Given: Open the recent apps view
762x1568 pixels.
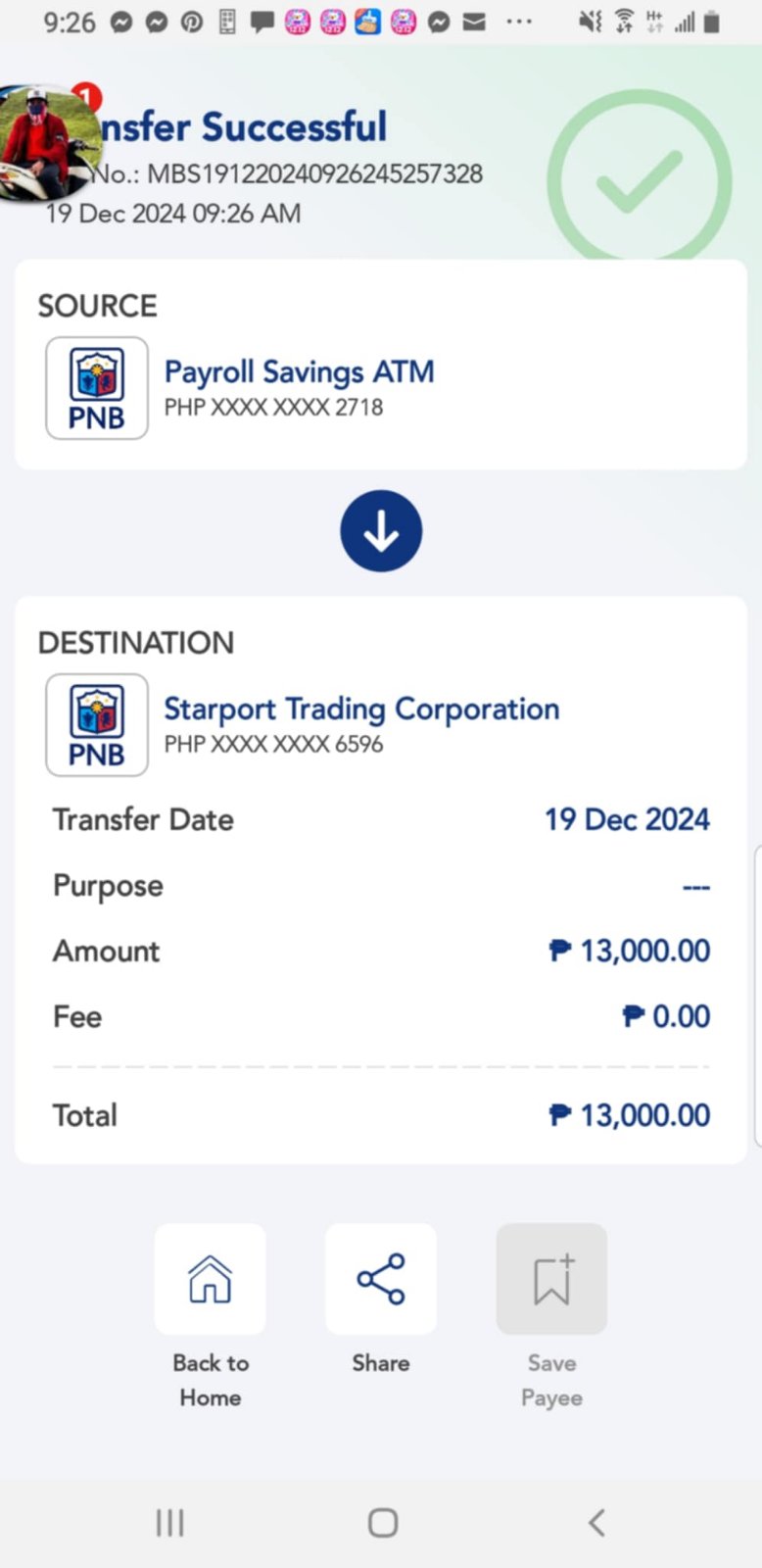Looking at the screenshot, I should tap(169, 1522).
